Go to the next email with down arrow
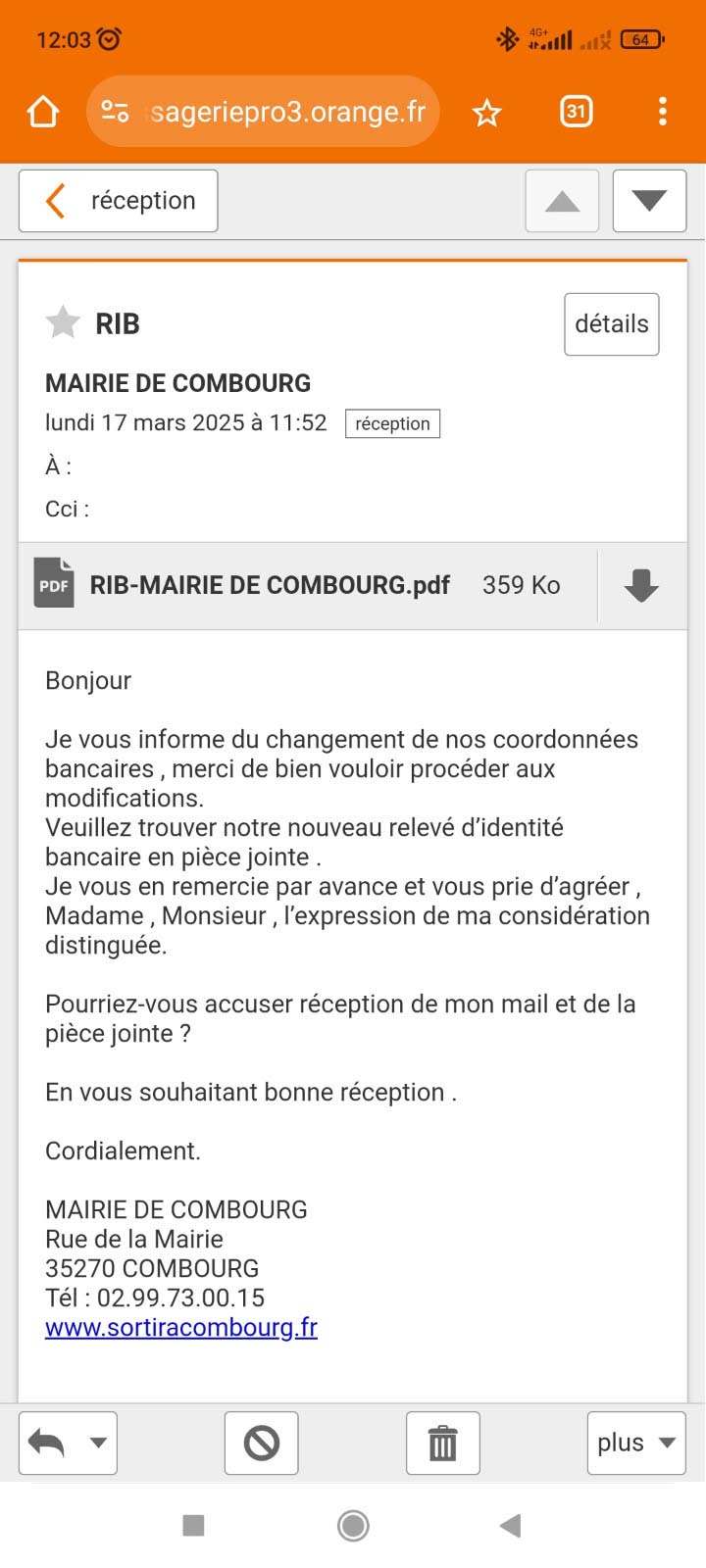This screenshot has height=1568, width=706. point(649,201)
